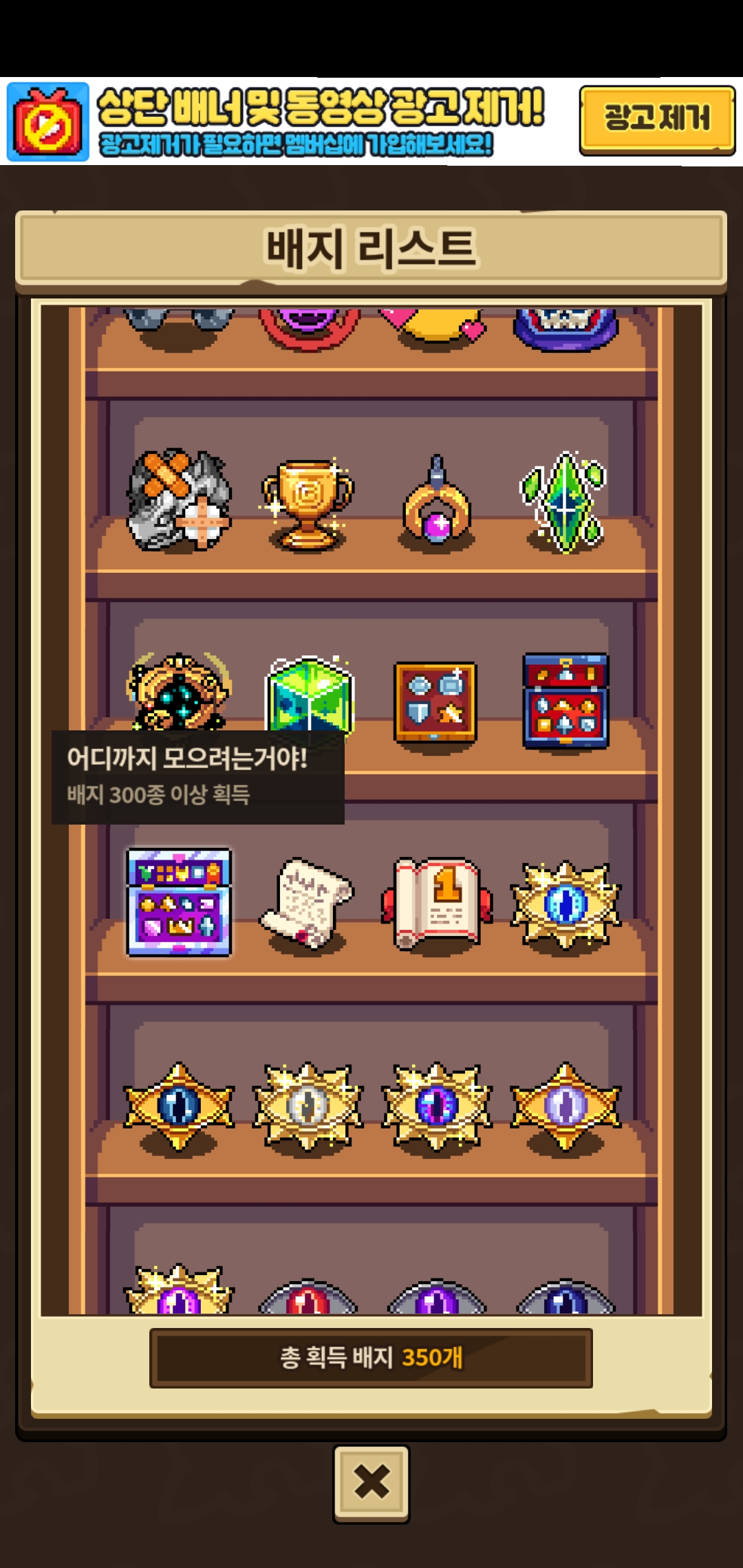Tap the 광고제거 button in the banner
Viewport: 743px width, 1568px height.
pyautogui.click(x=657, y=120)
